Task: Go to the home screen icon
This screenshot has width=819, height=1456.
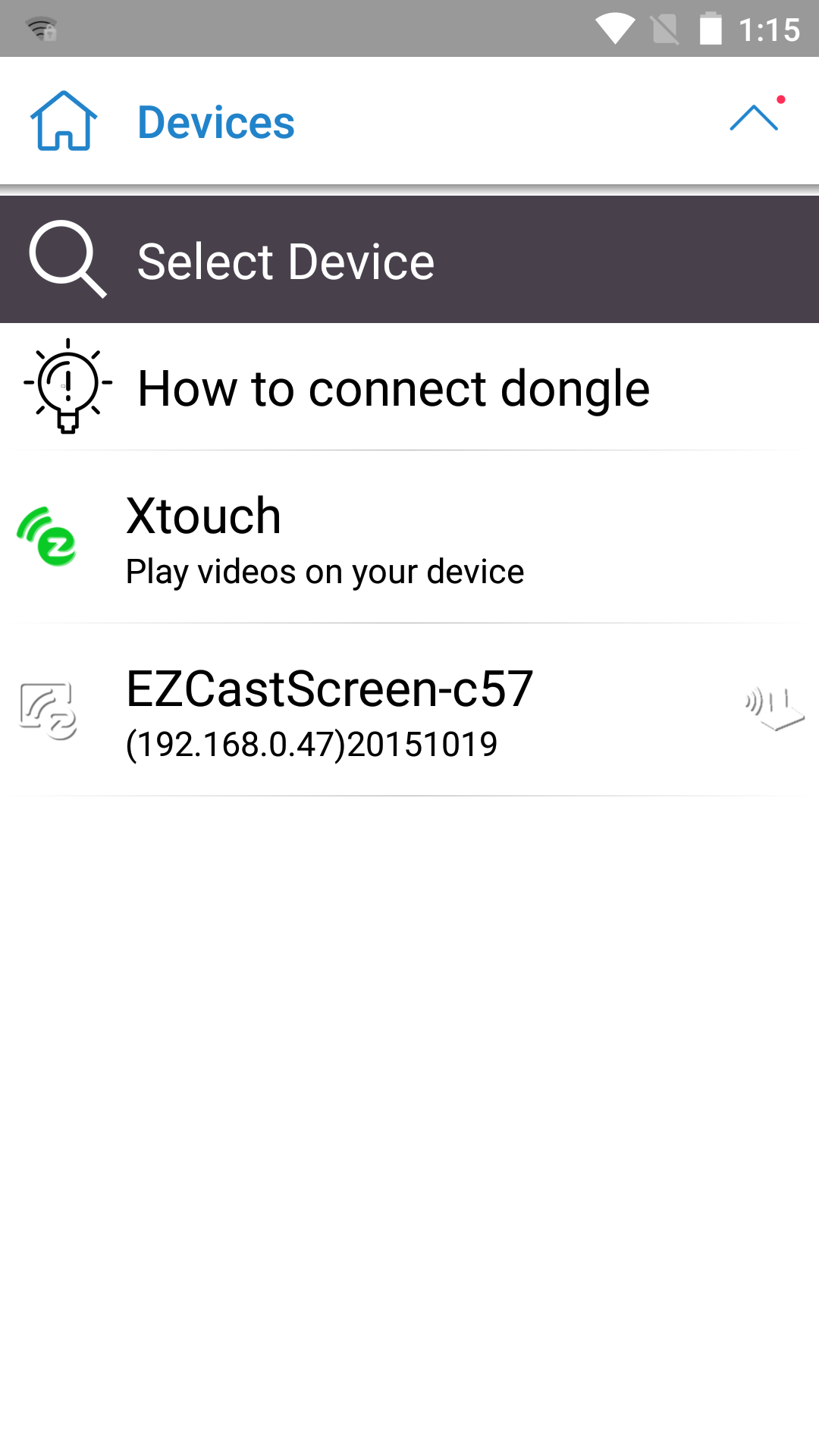Action: point(64,121)
